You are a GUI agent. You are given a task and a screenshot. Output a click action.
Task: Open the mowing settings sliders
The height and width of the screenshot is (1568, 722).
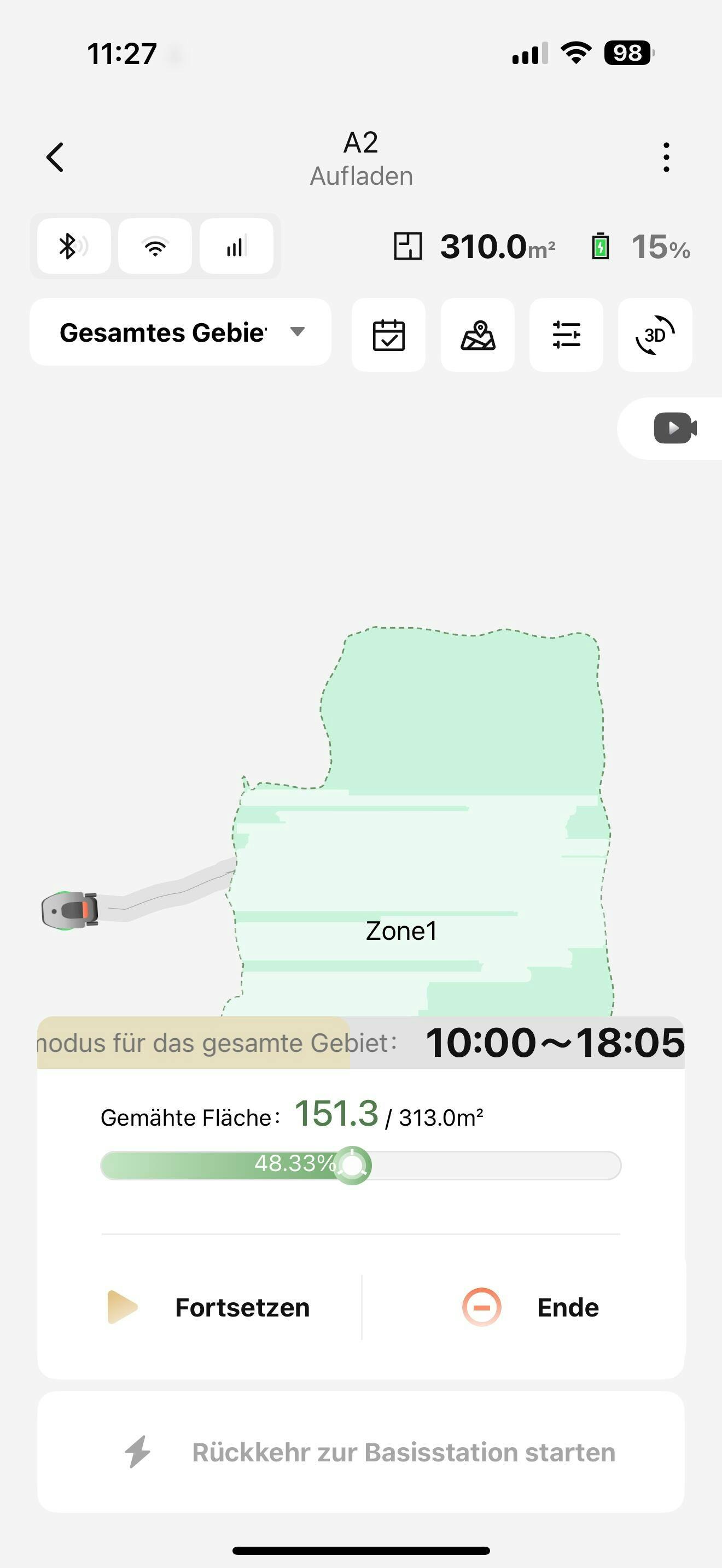click(566, 335)
